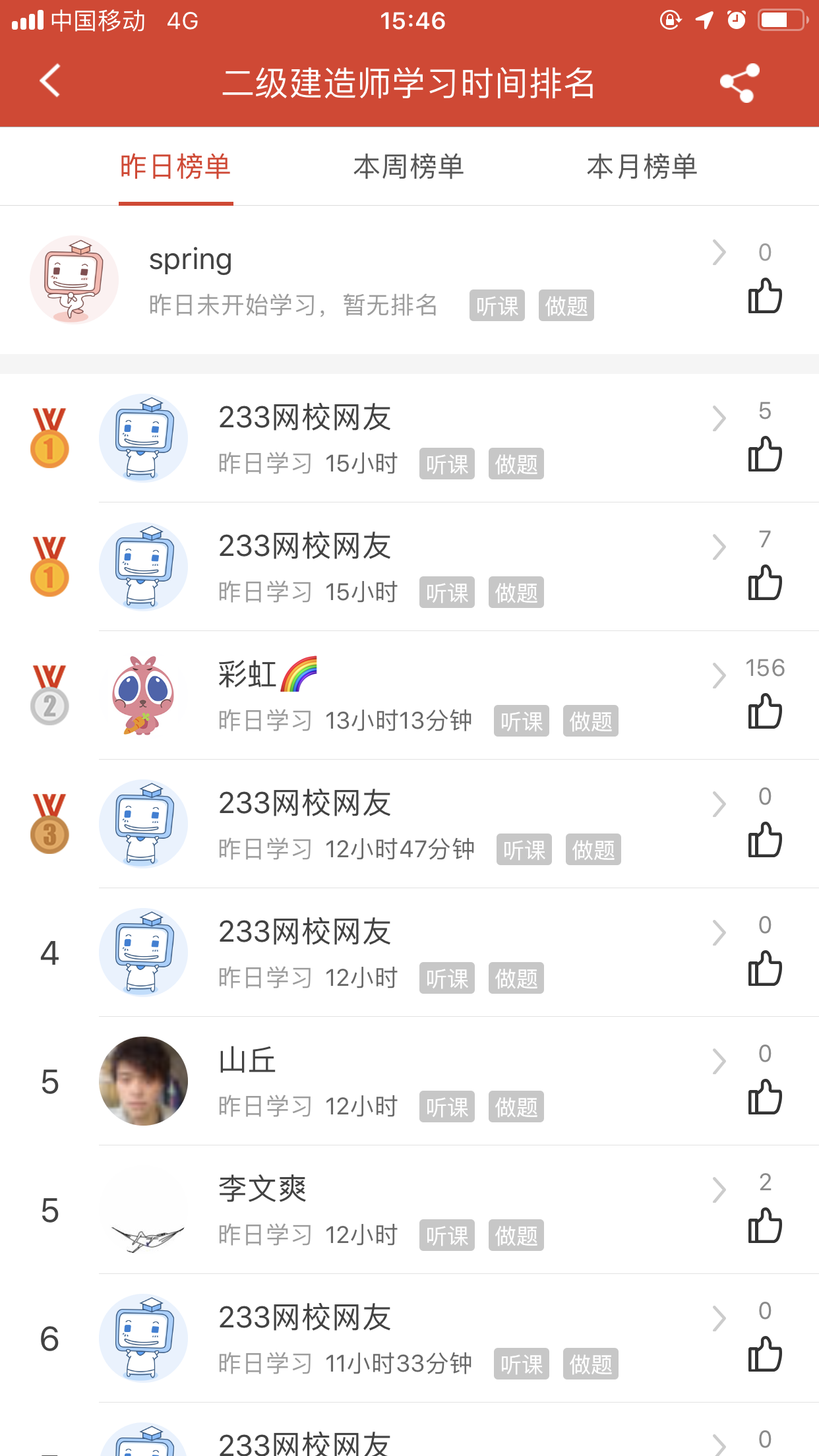Give a thumbs up to 山丘
Screen dimensions: 819x1456
tap(765, 1097)
